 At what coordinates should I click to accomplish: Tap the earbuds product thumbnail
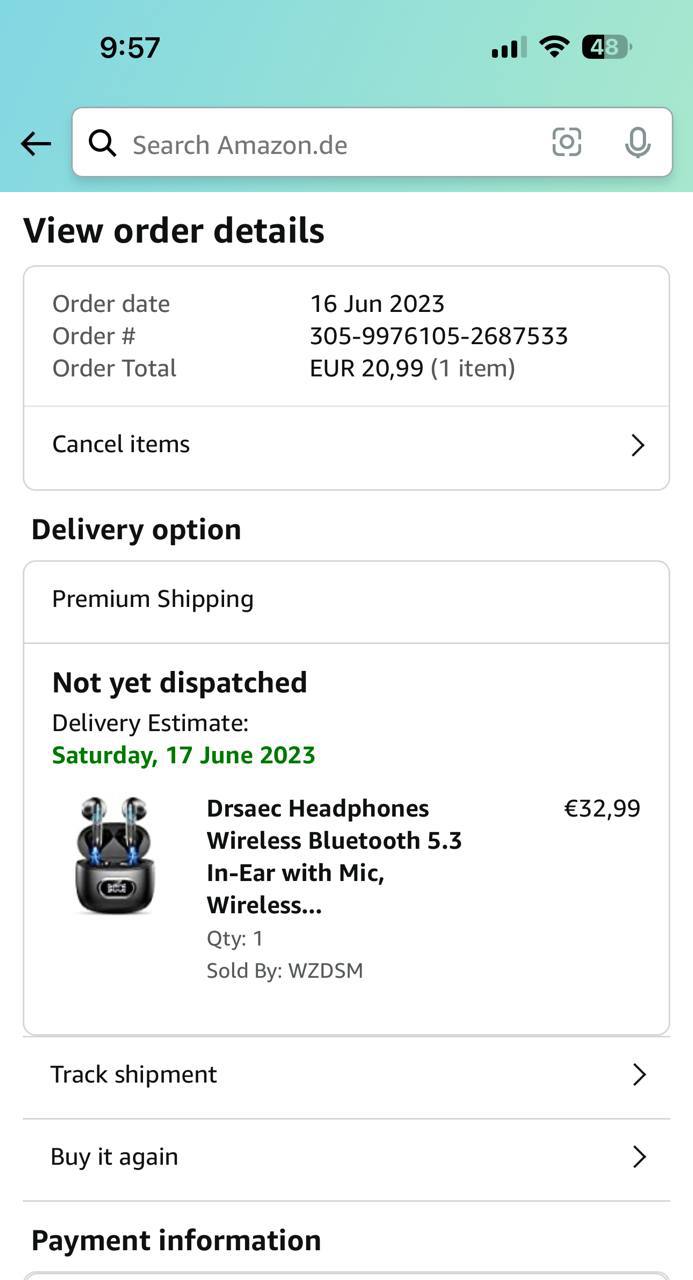115,855
